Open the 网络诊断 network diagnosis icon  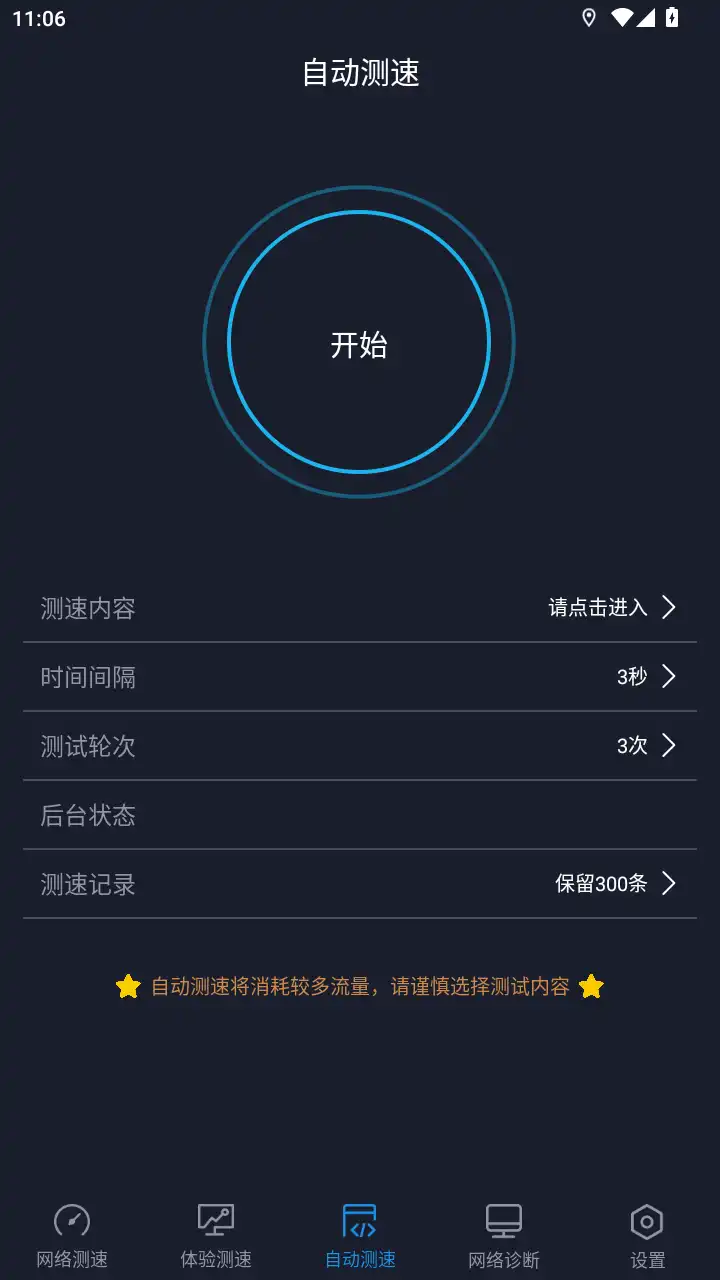tap(503, 1218)
